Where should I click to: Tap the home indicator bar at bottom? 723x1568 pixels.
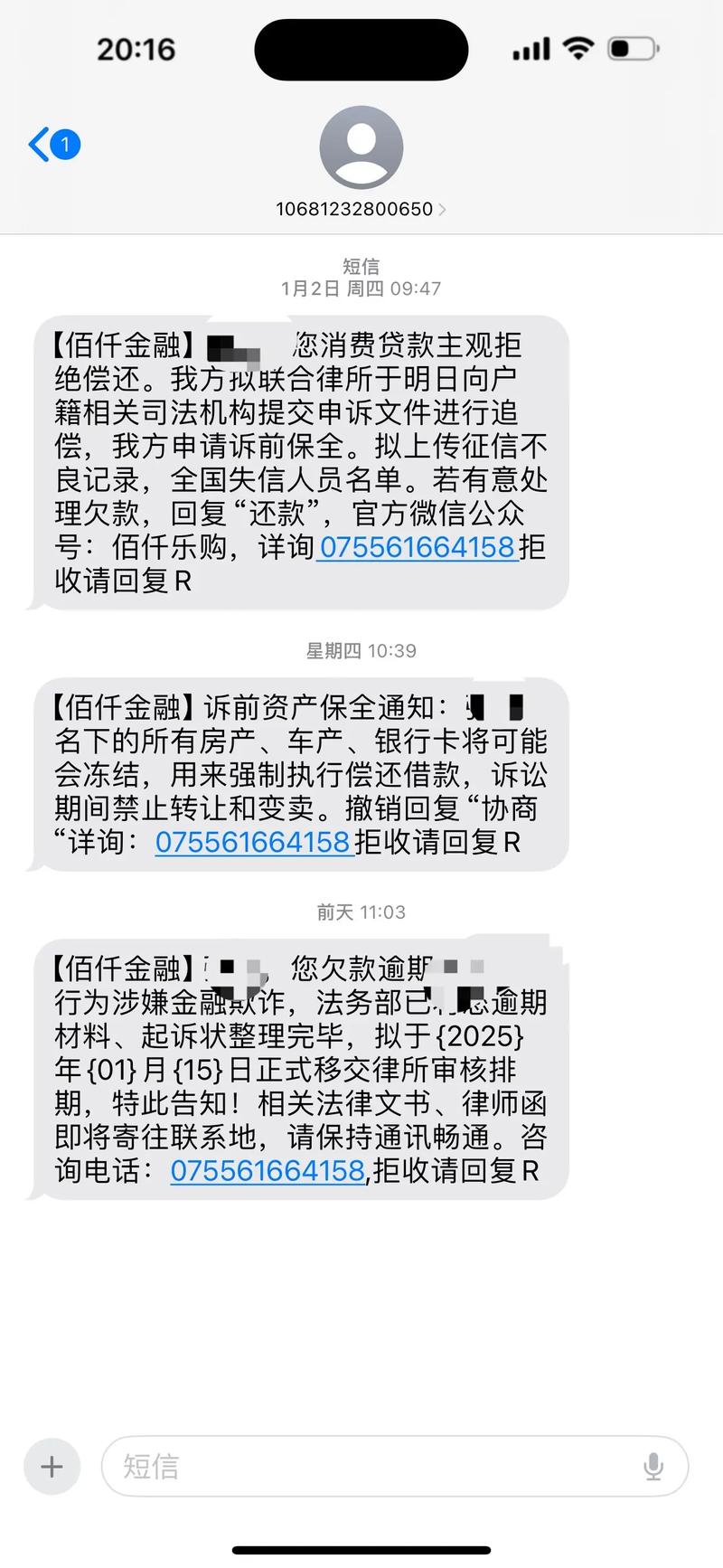tap(361, 1549)
